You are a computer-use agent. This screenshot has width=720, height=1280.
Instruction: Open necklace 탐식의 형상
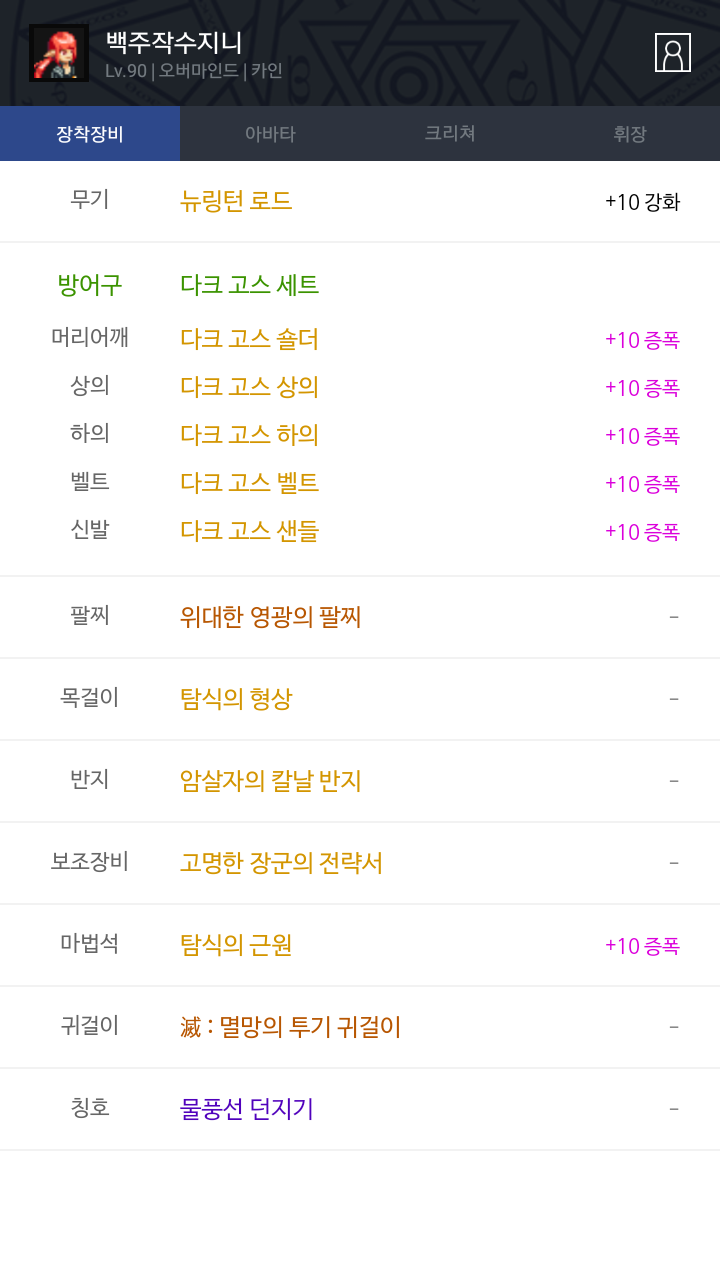tap(236, 699)
